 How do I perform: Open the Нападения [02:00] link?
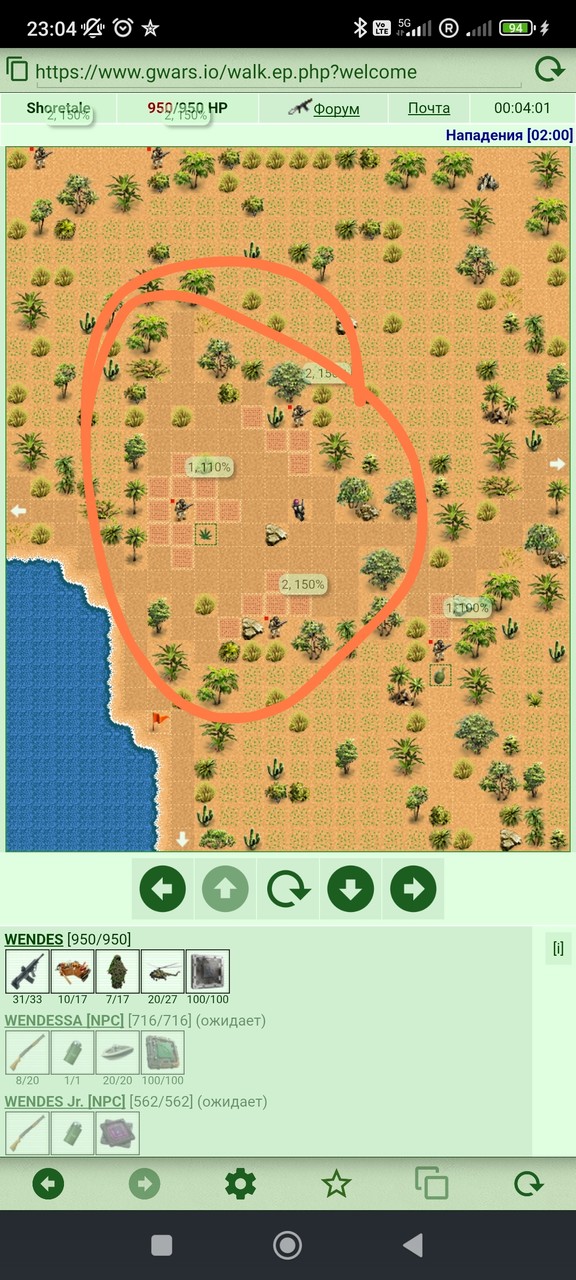click(509, 135)
